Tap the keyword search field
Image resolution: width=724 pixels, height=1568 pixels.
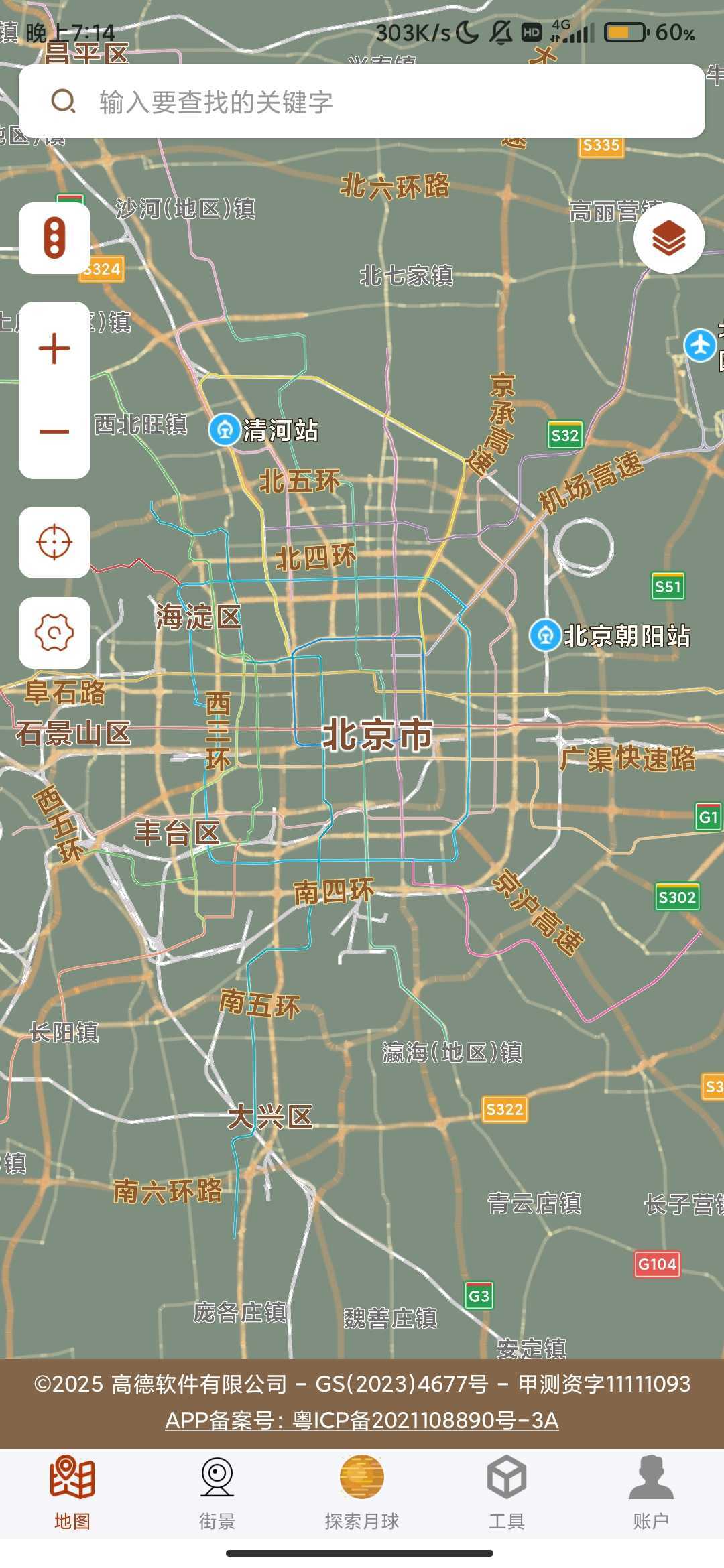click(x=362, y=102)
